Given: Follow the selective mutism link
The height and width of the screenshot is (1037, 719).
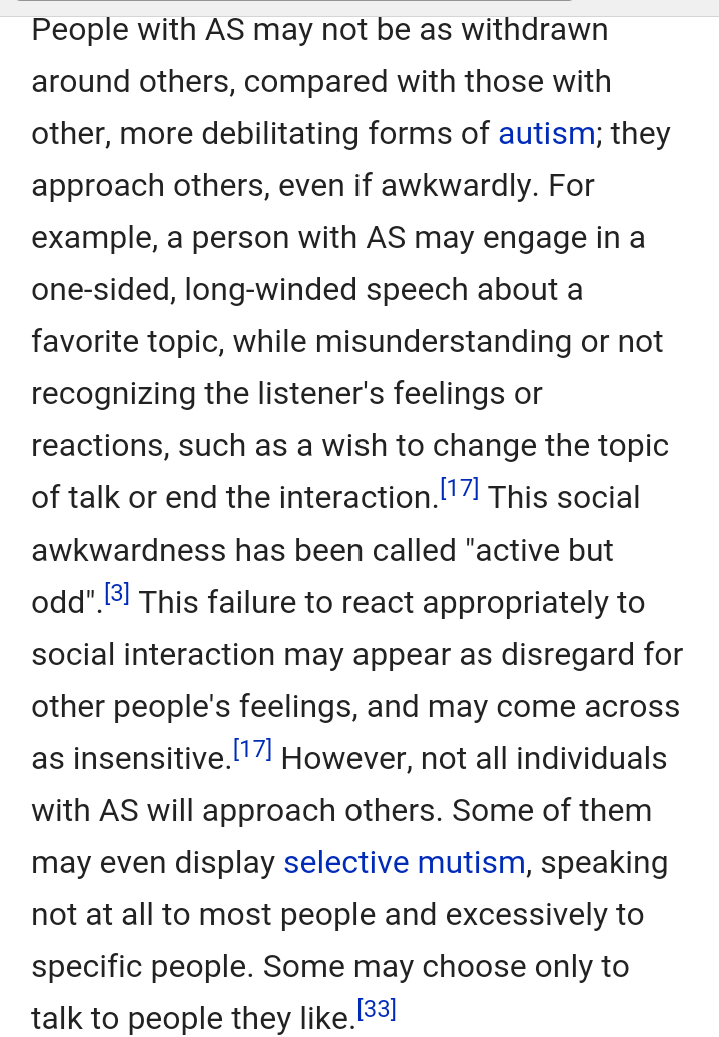Looking at the screenshot, I should point(404,863).
